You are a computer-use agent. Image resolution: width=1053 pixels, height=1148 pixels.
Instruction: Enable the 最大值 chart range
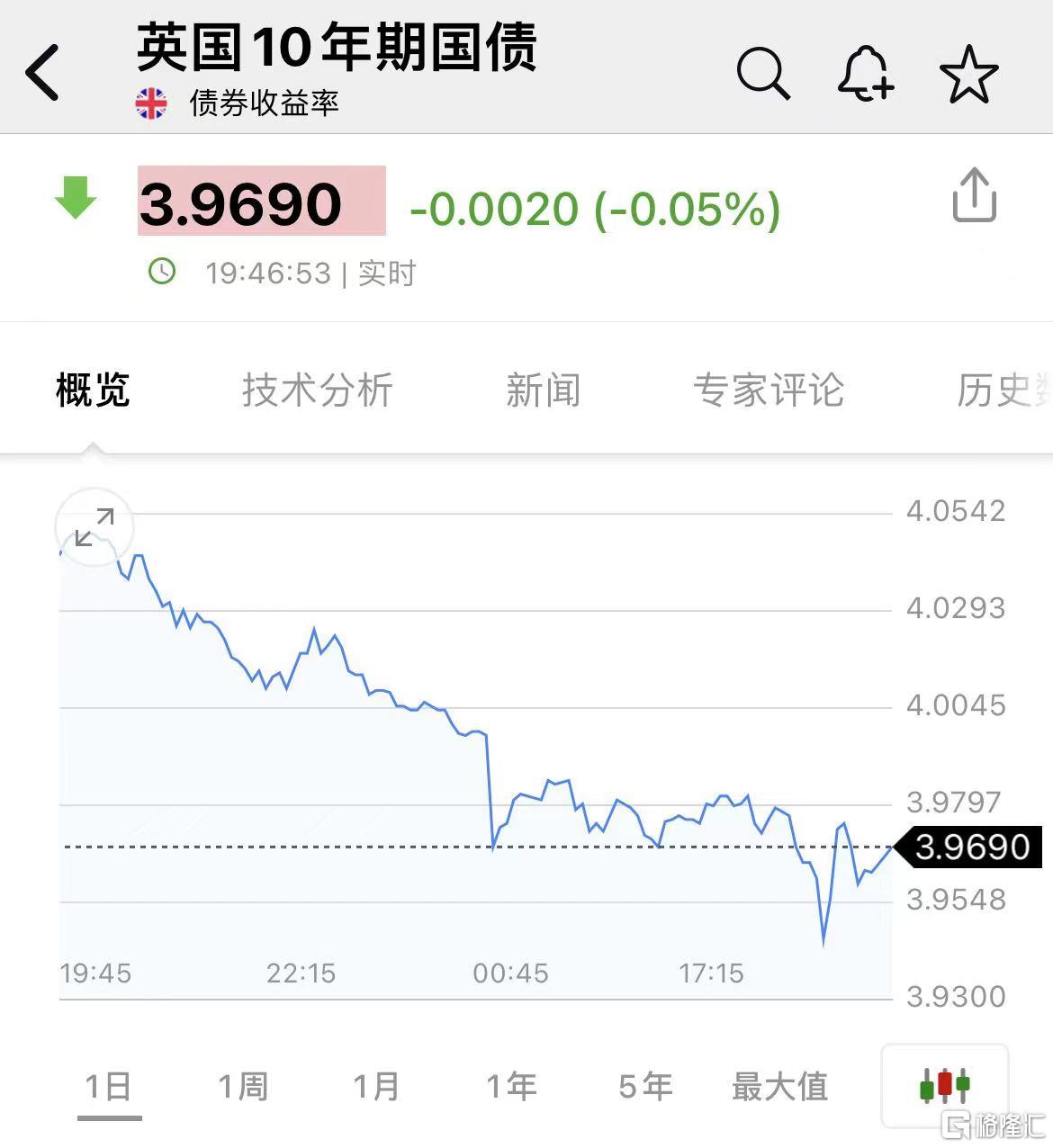click(781, 1086)
